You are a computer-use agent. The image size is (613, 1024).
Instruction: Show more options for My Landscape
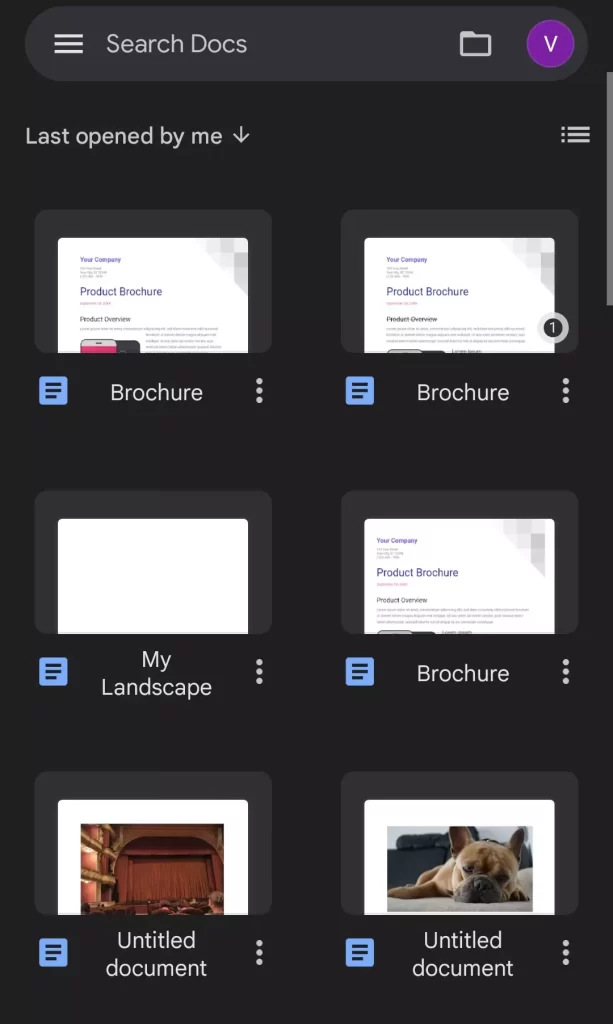click(x=259, y=672)
